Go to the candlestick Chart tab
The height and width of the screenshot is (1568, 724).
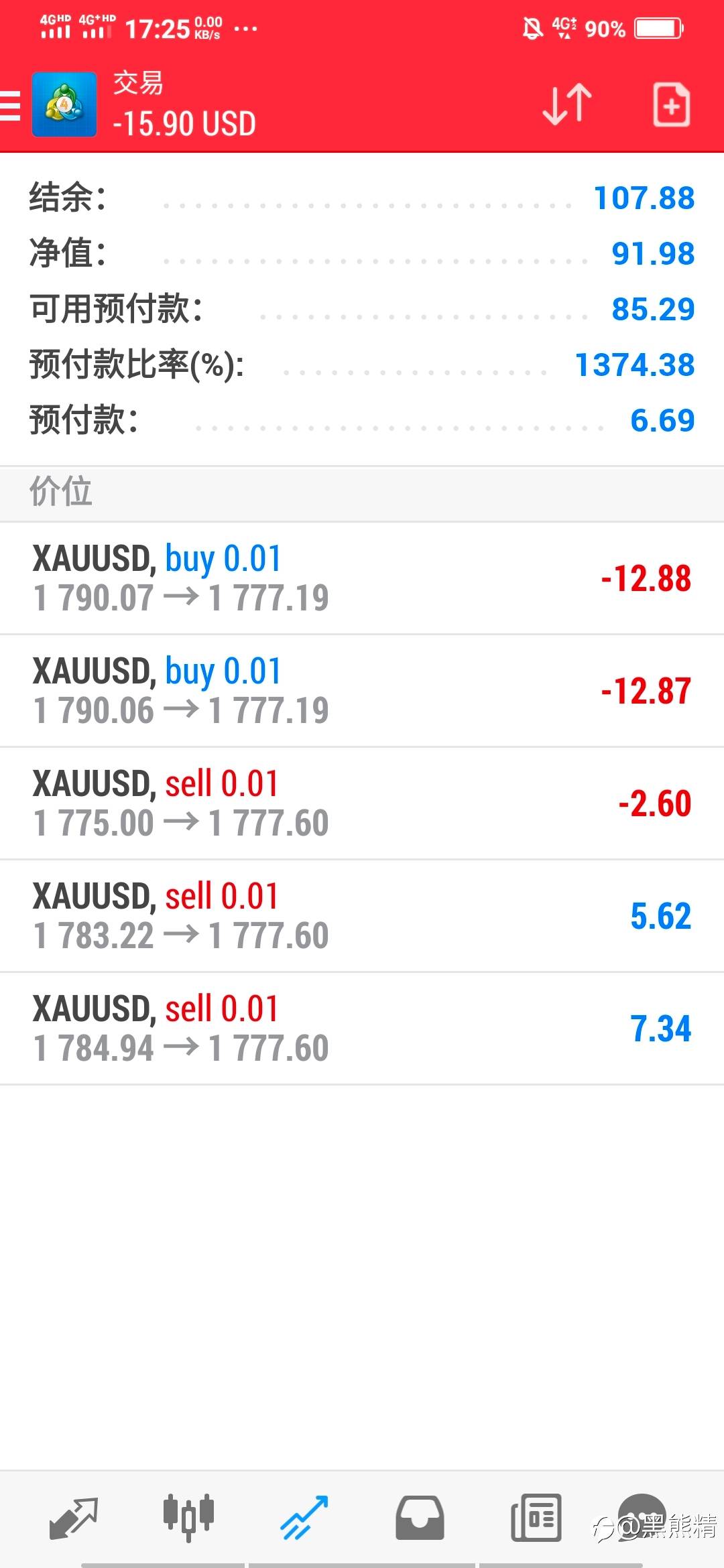click(x=188, y=1518)
